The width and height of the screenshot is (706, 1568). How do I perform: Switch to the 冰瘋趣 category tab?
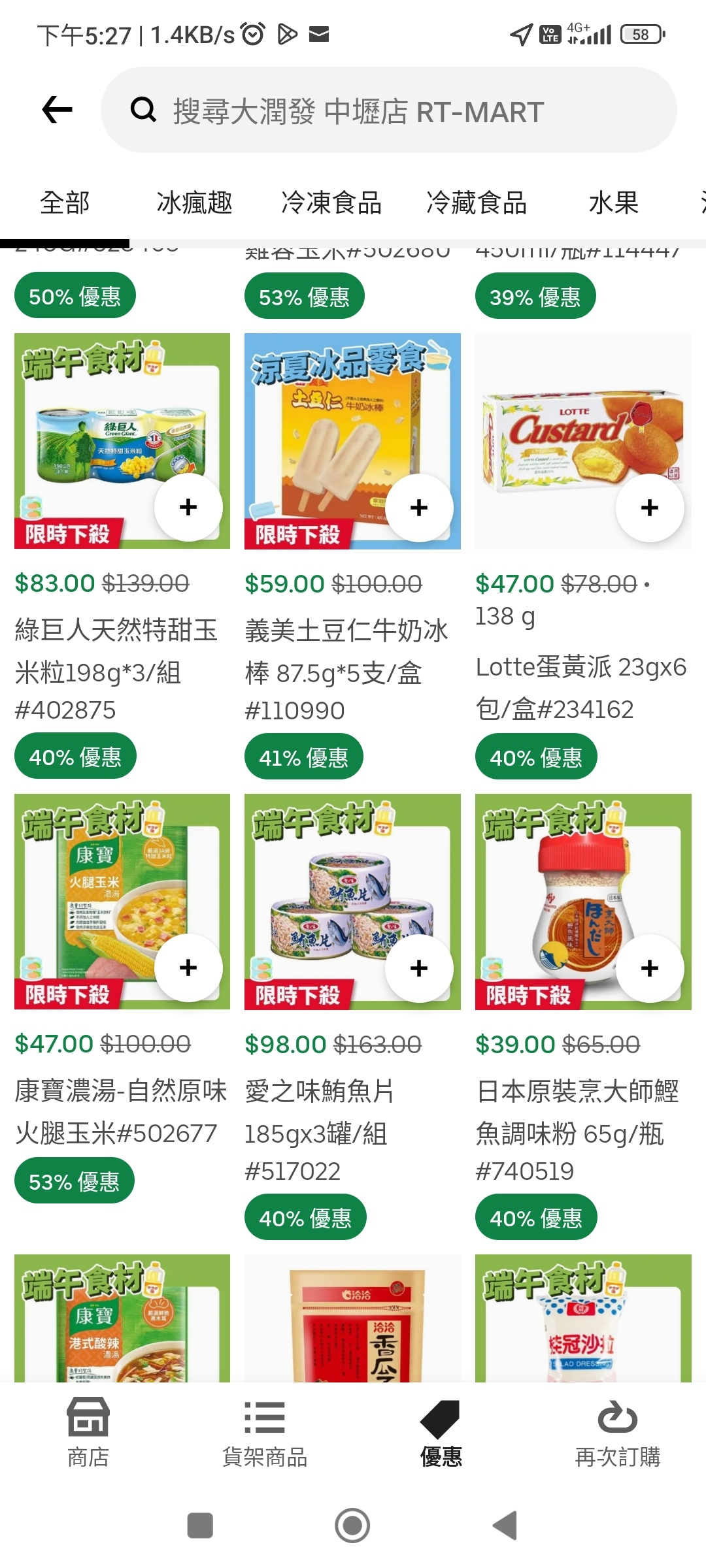[x=194, y=203]
